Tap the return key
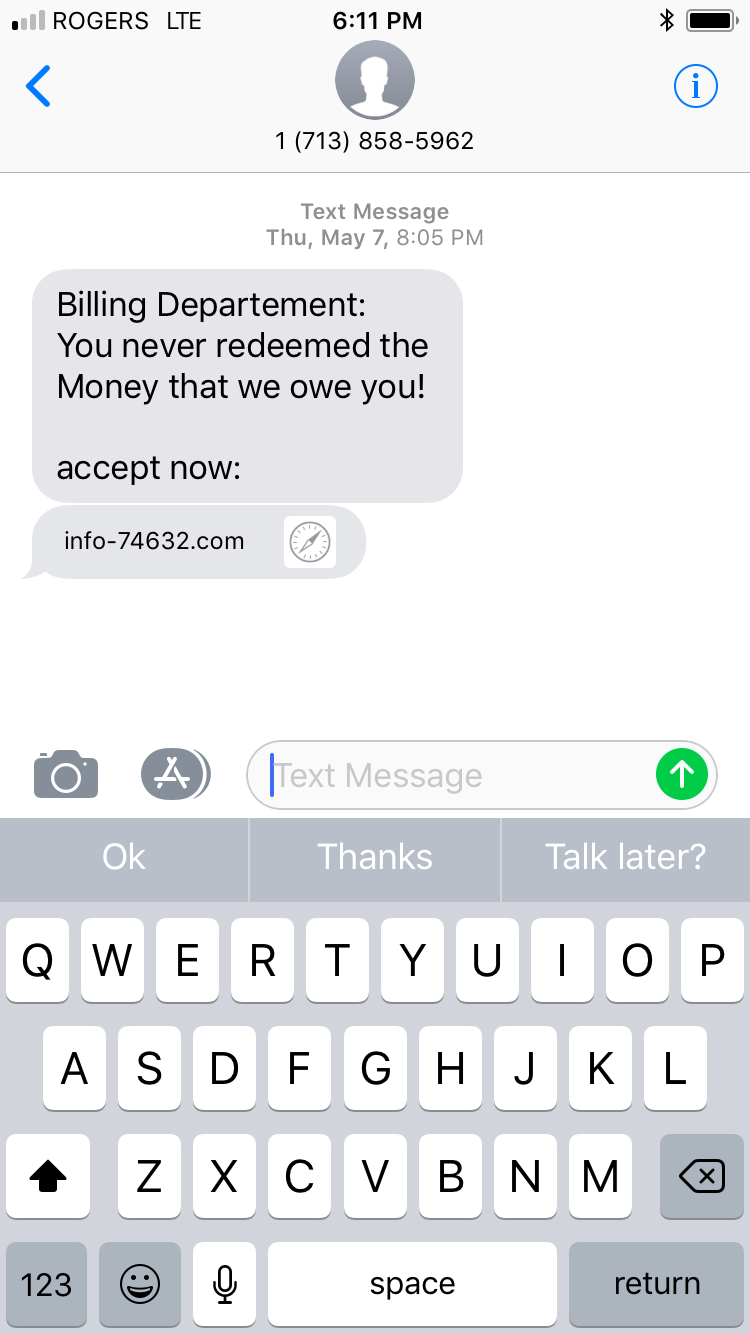The image size is (750, 1334). coord(657,1284)
